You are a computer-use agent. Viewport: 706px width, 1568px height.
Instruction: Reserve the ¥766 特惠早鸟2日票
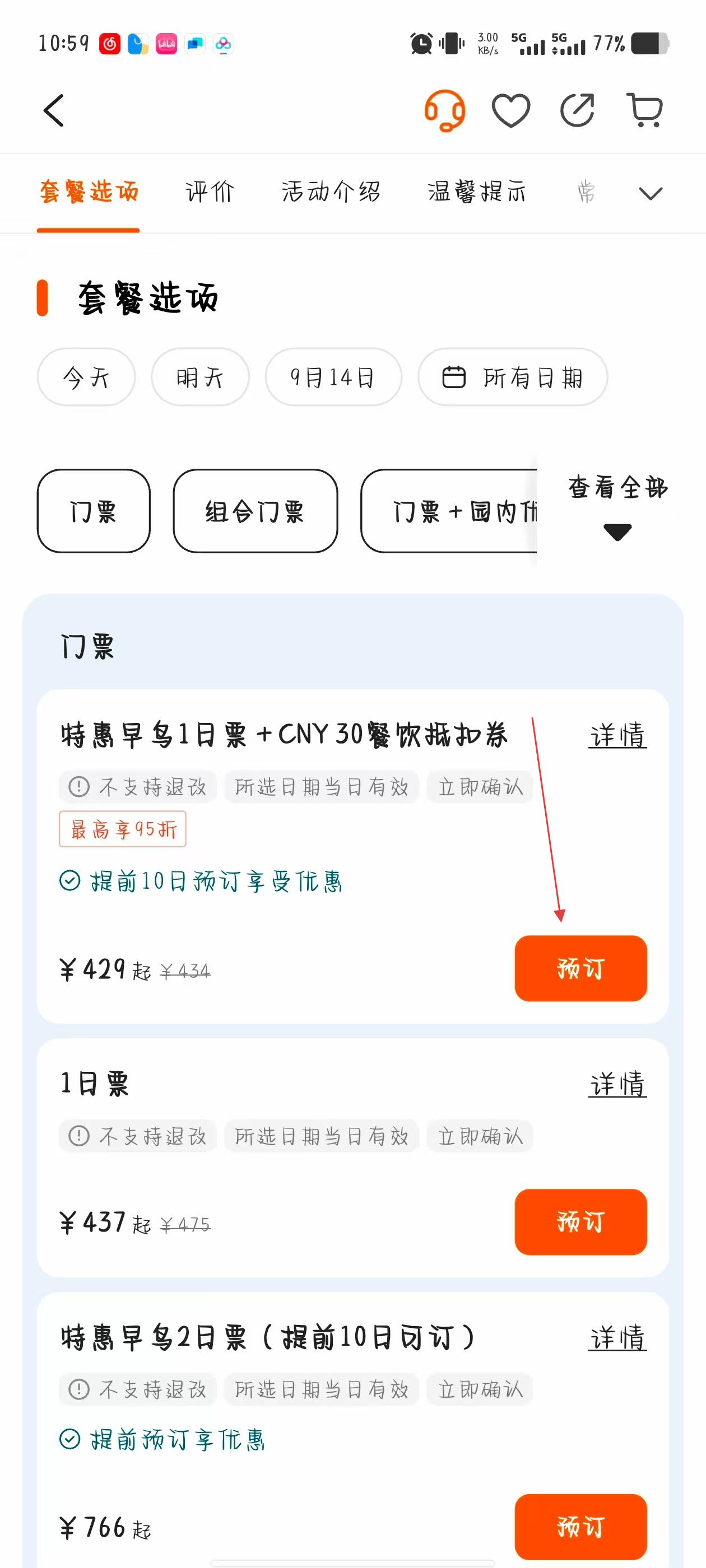(580, 1526)
